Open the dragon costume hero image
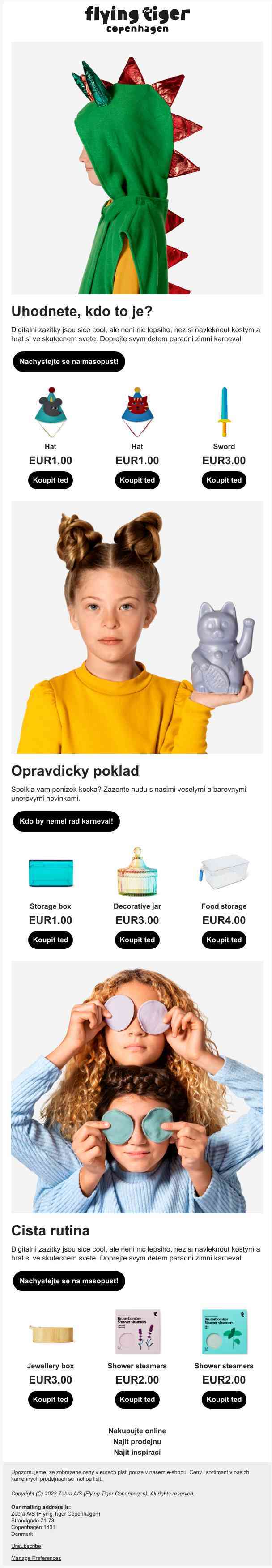Viewport: 272px width, 1568px height. pos(137,168)
